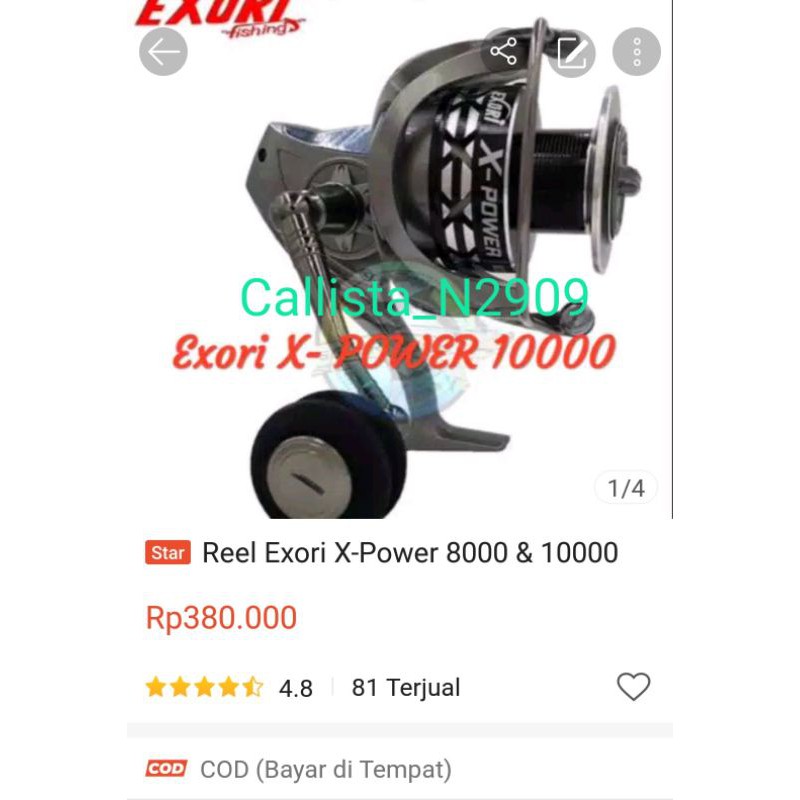Add the reel to favorites with the heart
800x800 pixels.
(633, 687)
